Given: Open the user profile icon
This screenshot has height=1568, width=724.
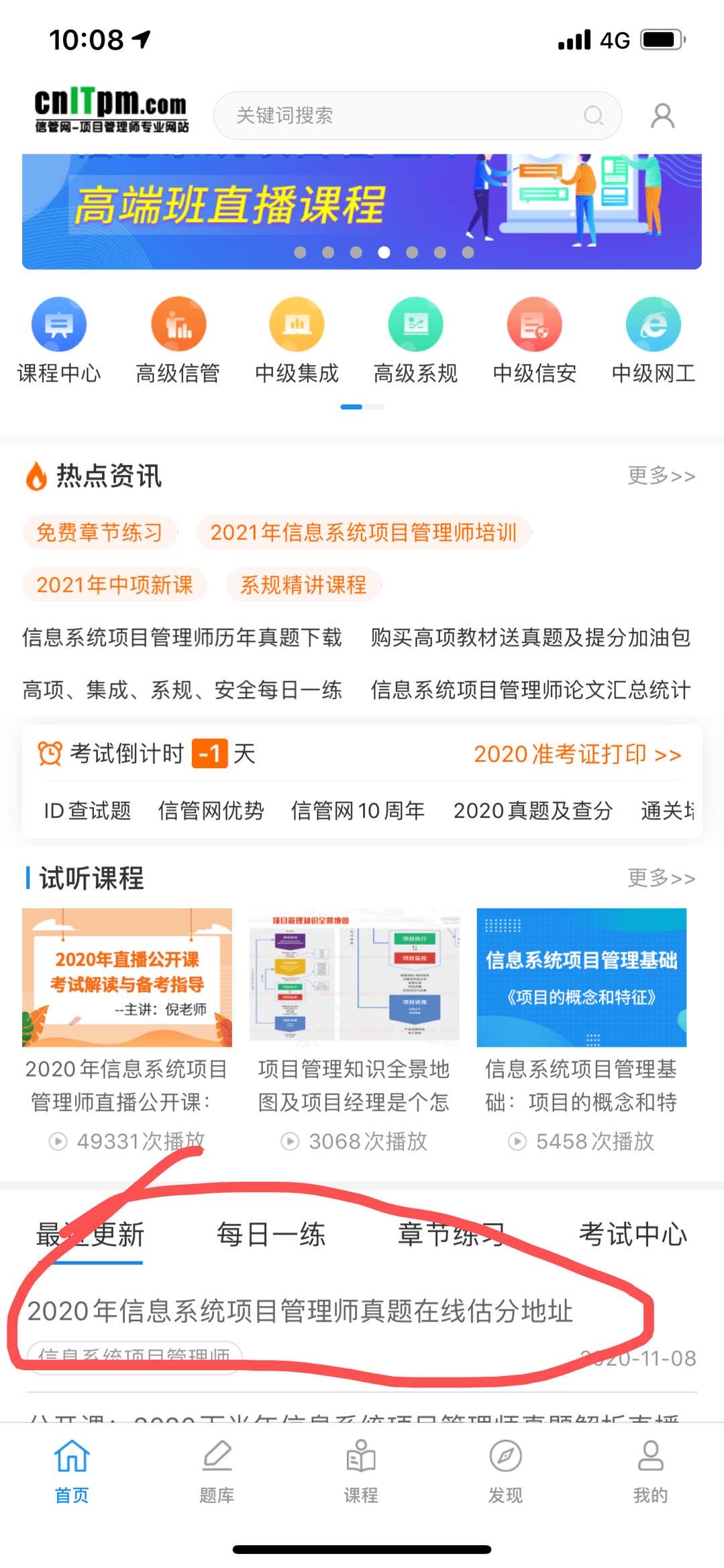Looking at the screenshot, I should pos(662,115).
